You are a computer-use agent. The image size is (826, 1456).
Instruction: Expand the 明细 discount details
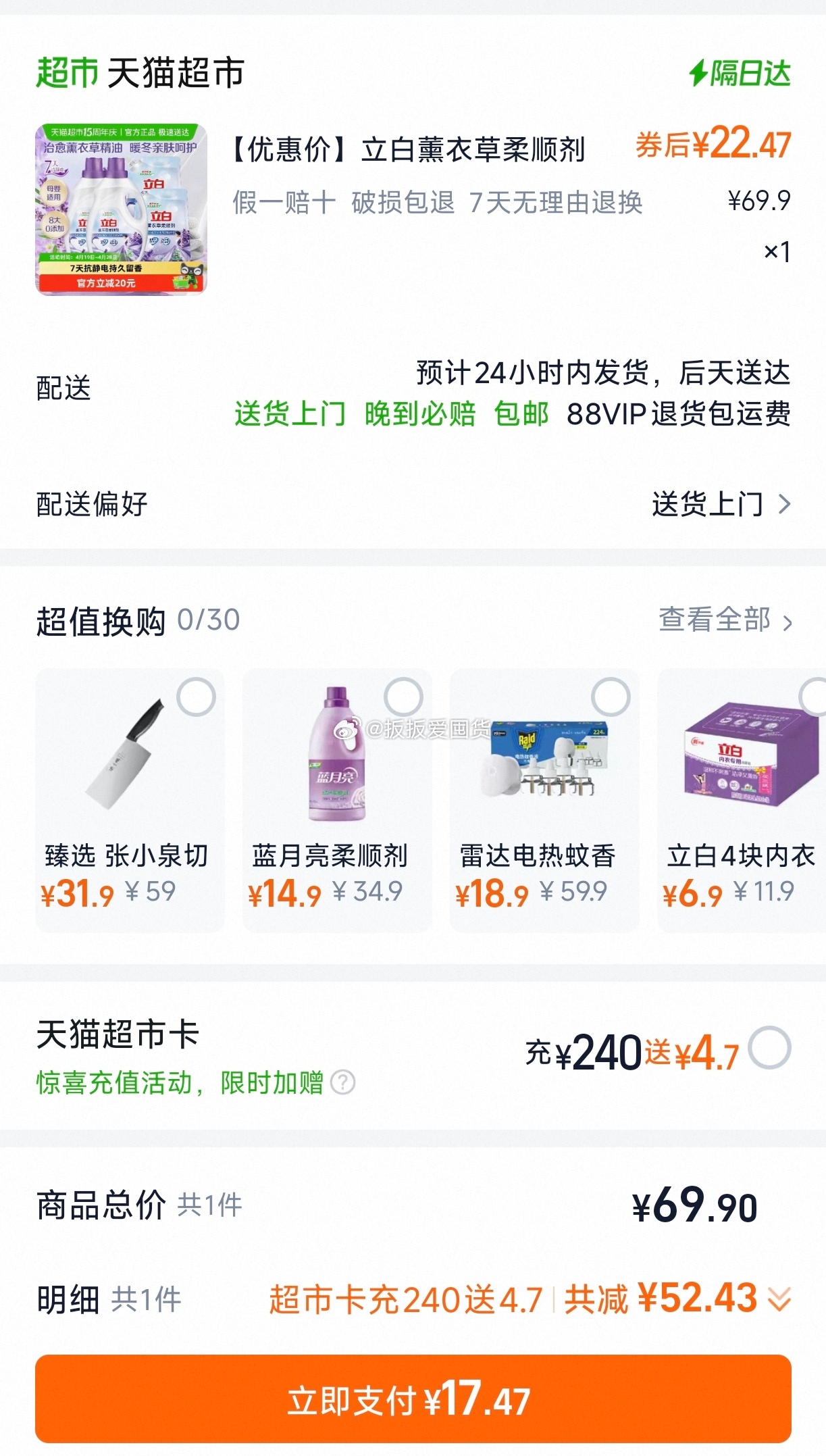click(x=779, y=1299)
